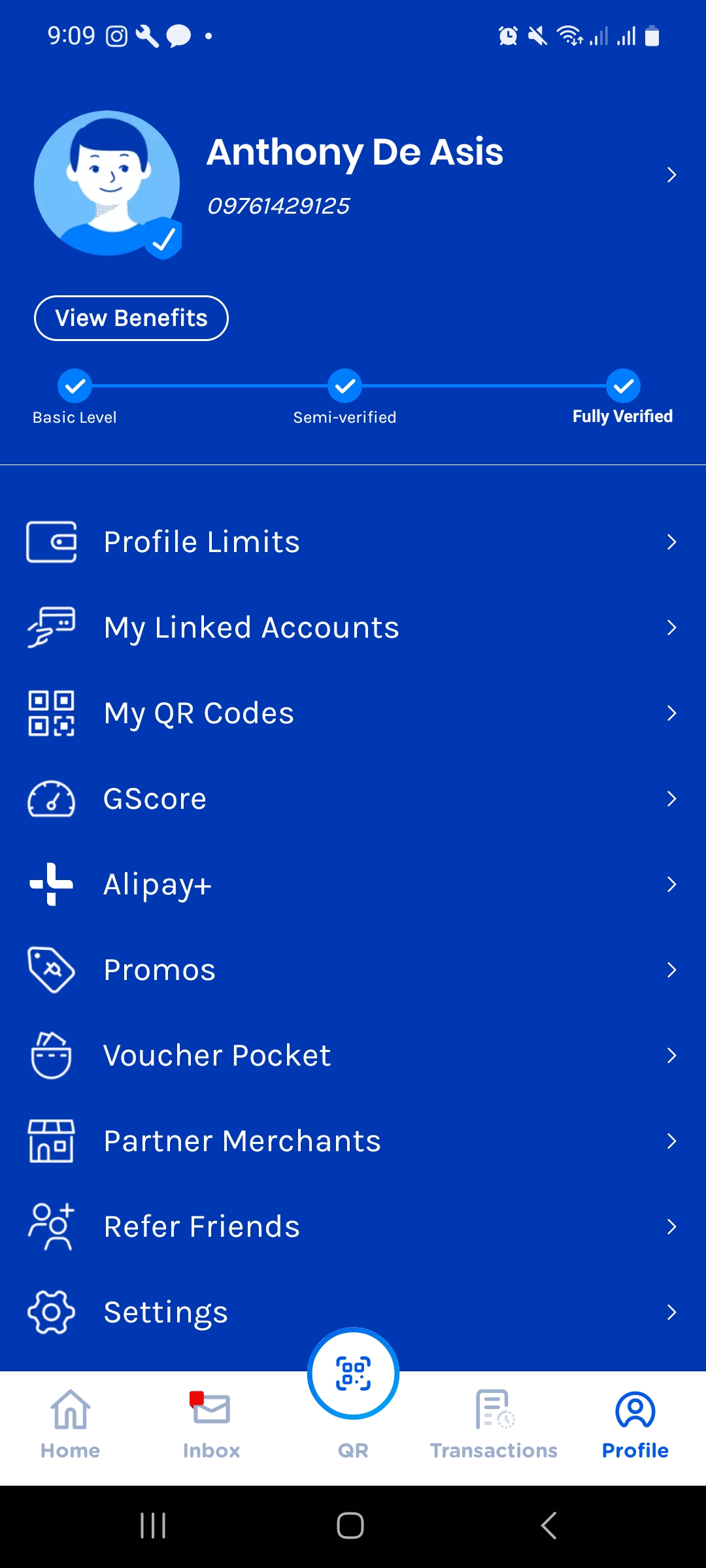View Promos

point(353,970)
